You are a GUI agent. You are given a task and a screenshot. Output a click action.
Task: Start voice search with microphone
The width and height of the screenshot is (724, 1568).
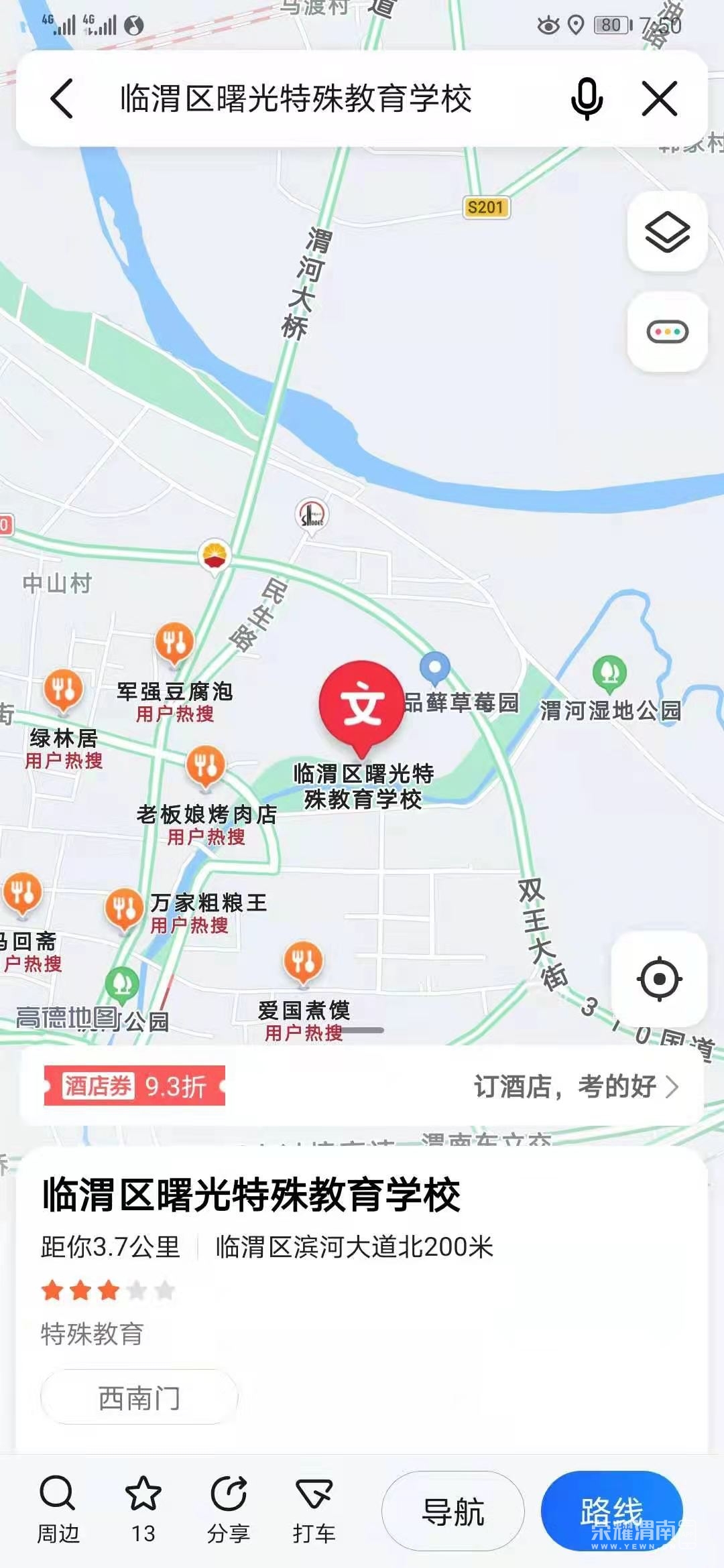587,99
